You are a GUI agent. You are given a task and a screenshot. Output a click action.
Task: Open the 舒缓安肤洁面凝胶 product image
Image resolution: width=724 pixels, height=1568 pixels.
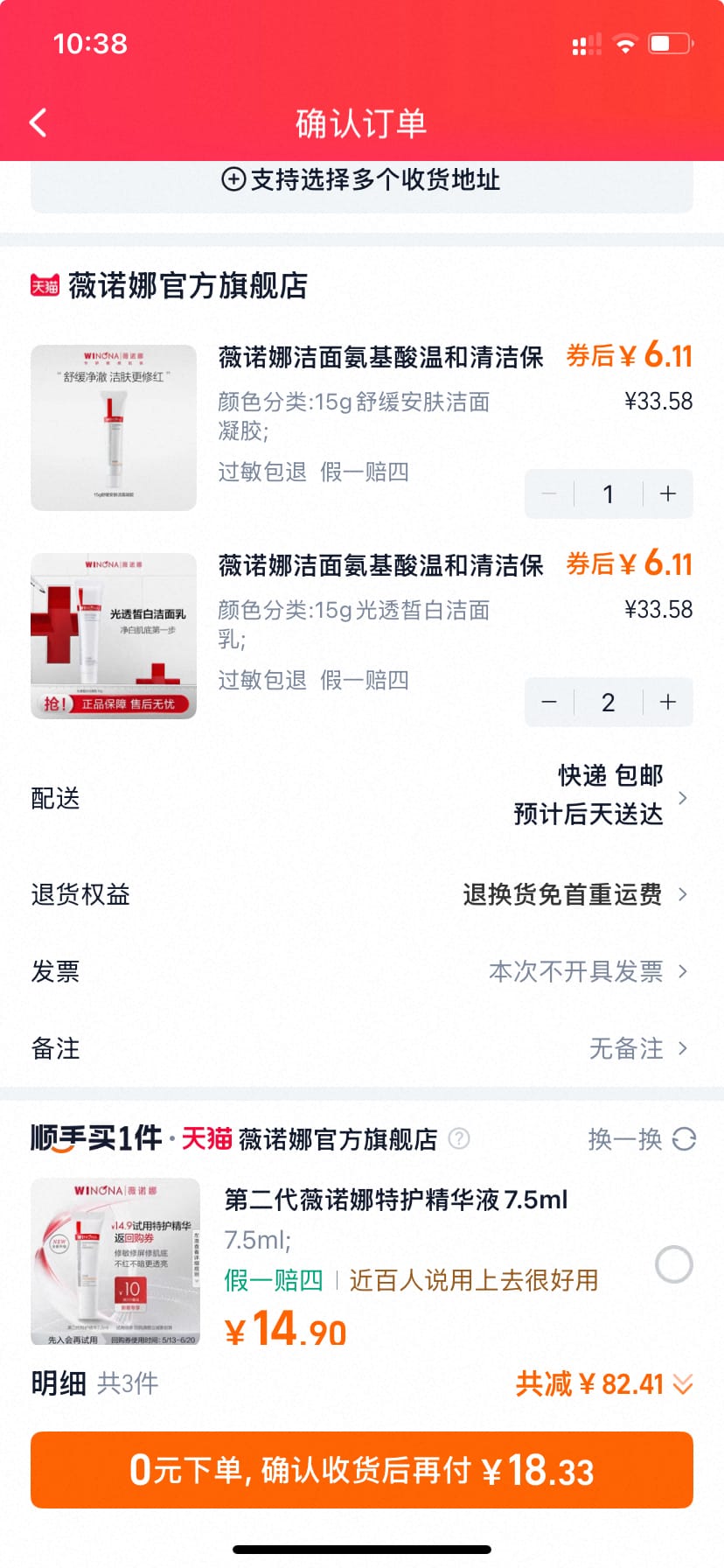[114, 428]
